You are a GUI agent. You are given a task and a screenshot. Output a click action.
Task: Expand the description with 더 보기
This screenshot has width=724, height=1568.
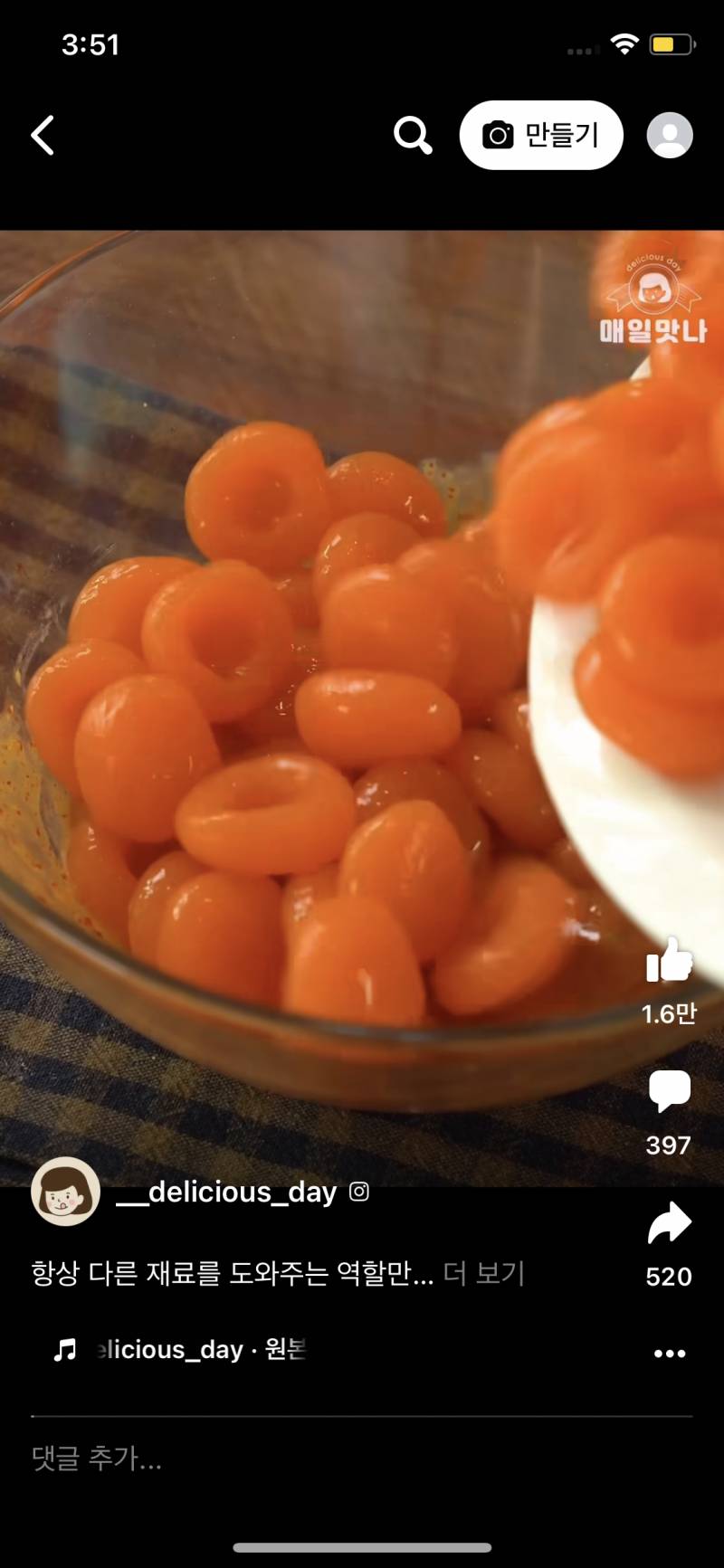(484, 1273)
